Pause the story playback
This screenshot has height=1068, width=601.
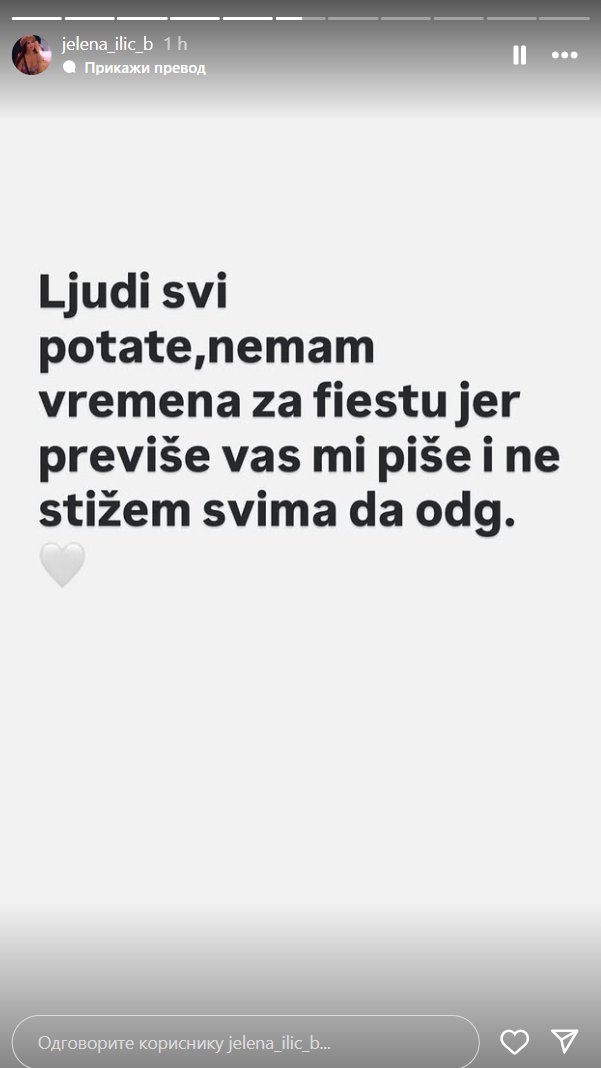[519, 55]
